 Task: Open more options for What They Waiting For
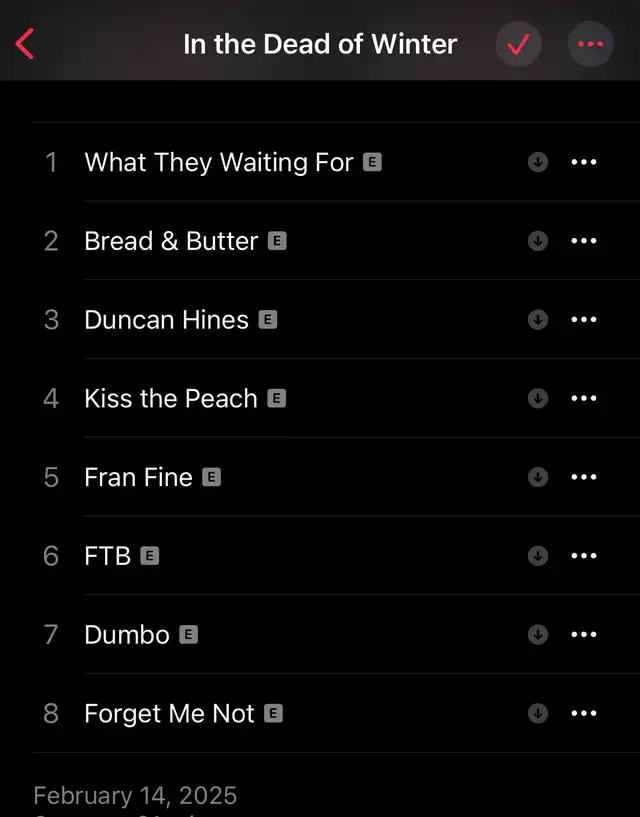583,162
